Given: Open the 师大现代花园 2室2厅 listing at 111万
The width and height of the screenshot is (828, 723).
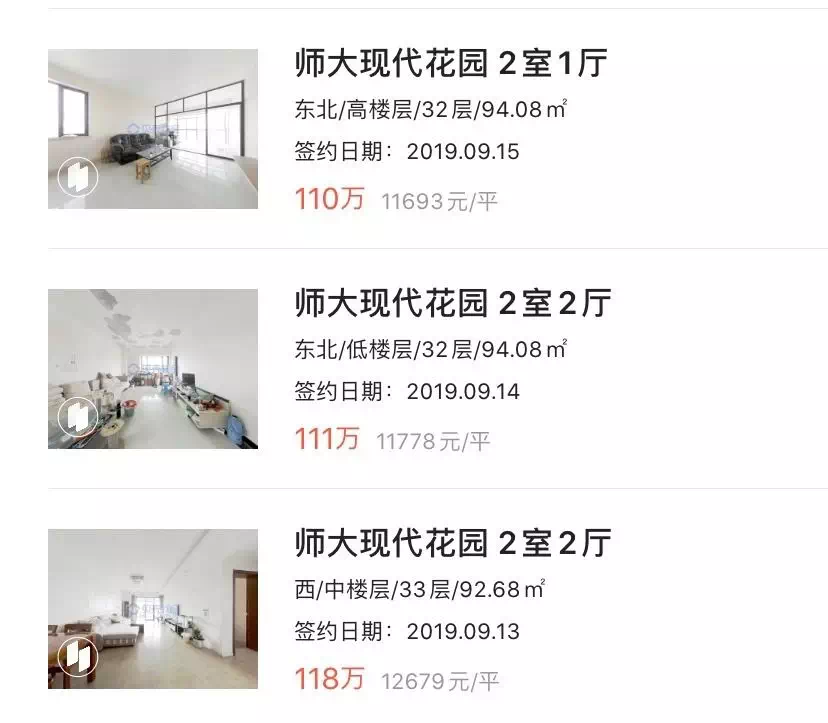Looking at the screenshot, I should [x=452, y=303].
